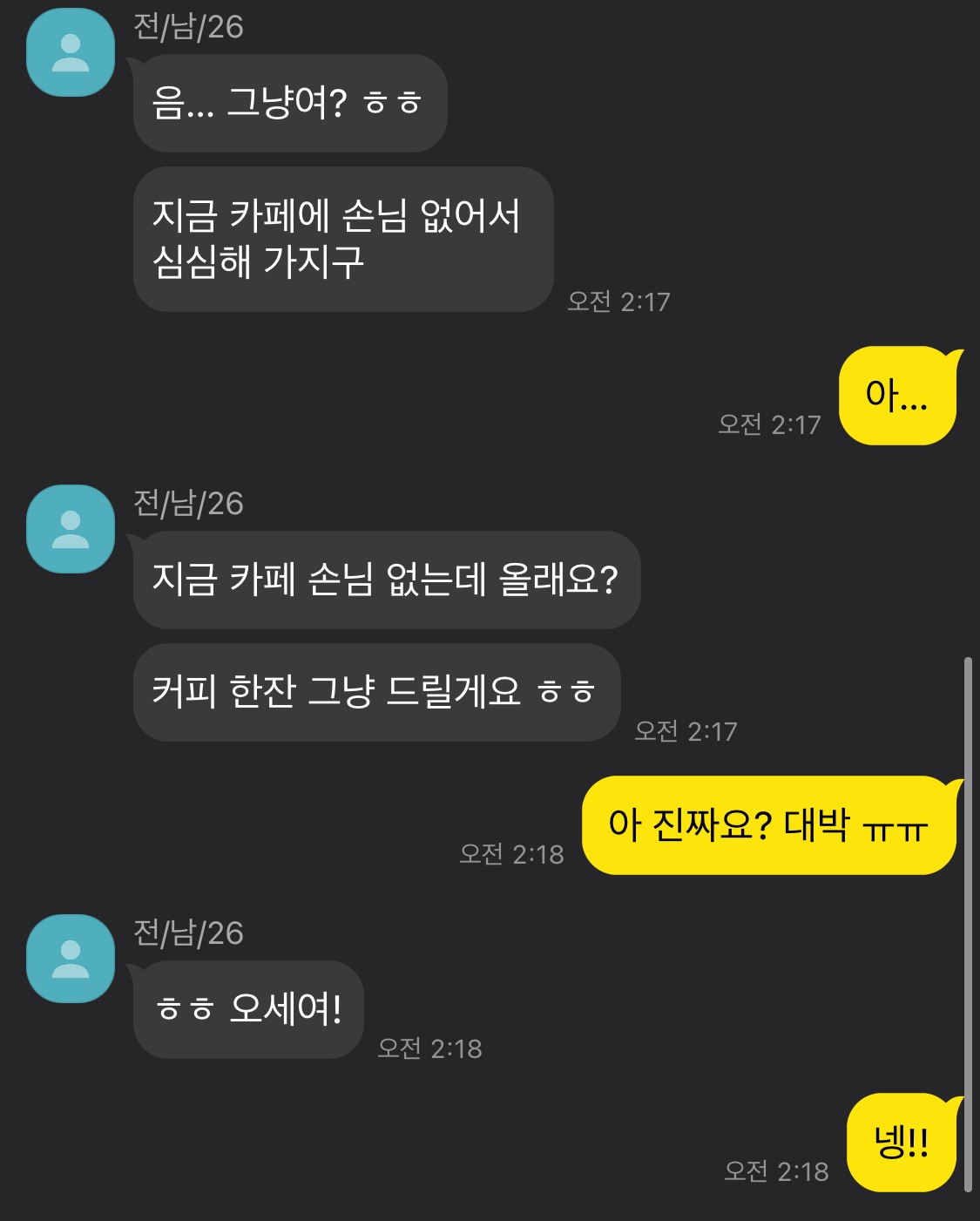Tap the avatar next to "지금 카페 손님 없는데 올래요?"
This screenshot has height=1221, width=980.
[71, 529]
